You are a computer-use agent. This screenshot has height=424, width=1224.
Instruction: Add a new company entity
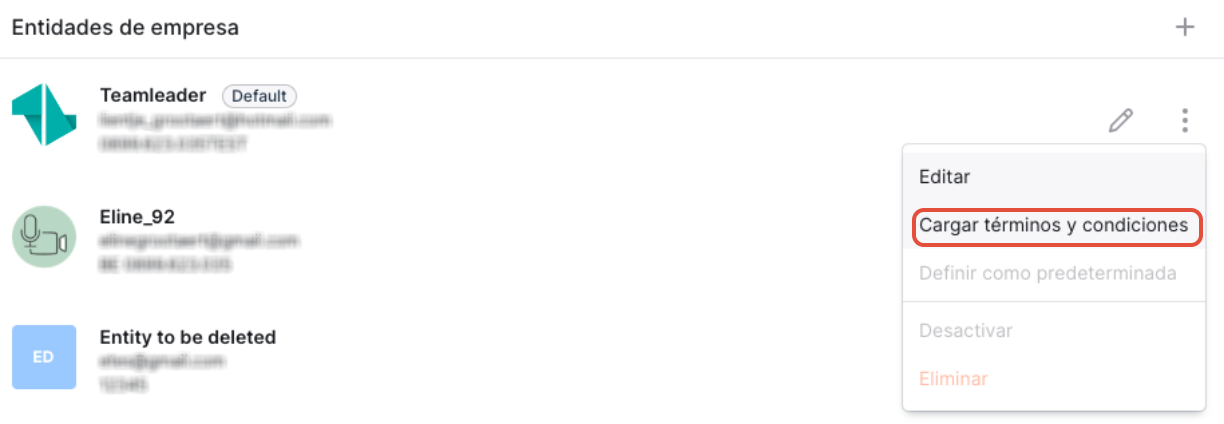click(x=1185, y=27)
